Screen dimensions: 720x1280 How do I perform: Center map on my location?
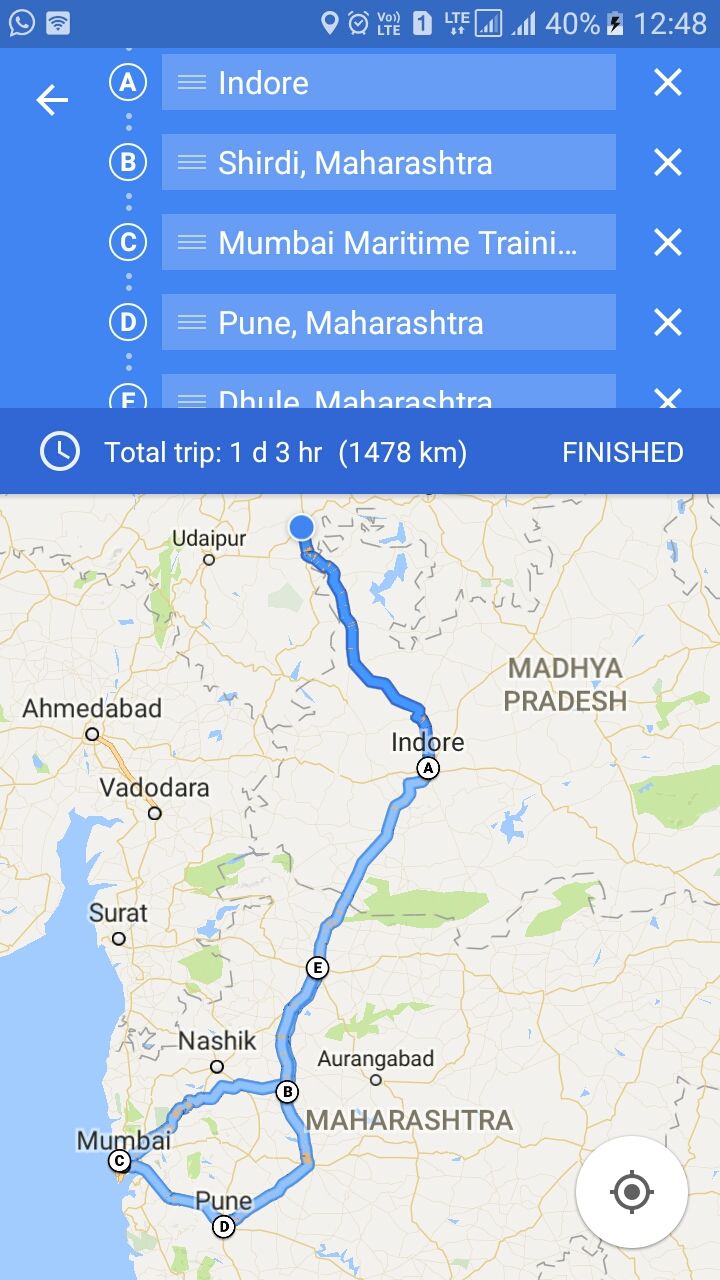pyautogui.click(x=631, y=1192)
